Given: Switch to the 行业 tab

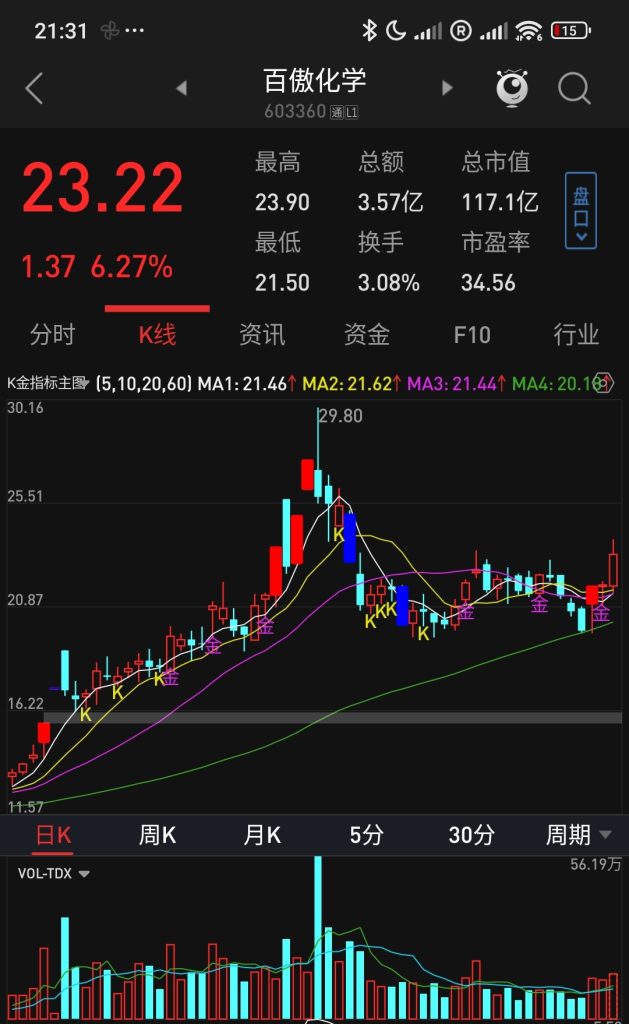Looking at the screenshot, I should coord(576,335).
